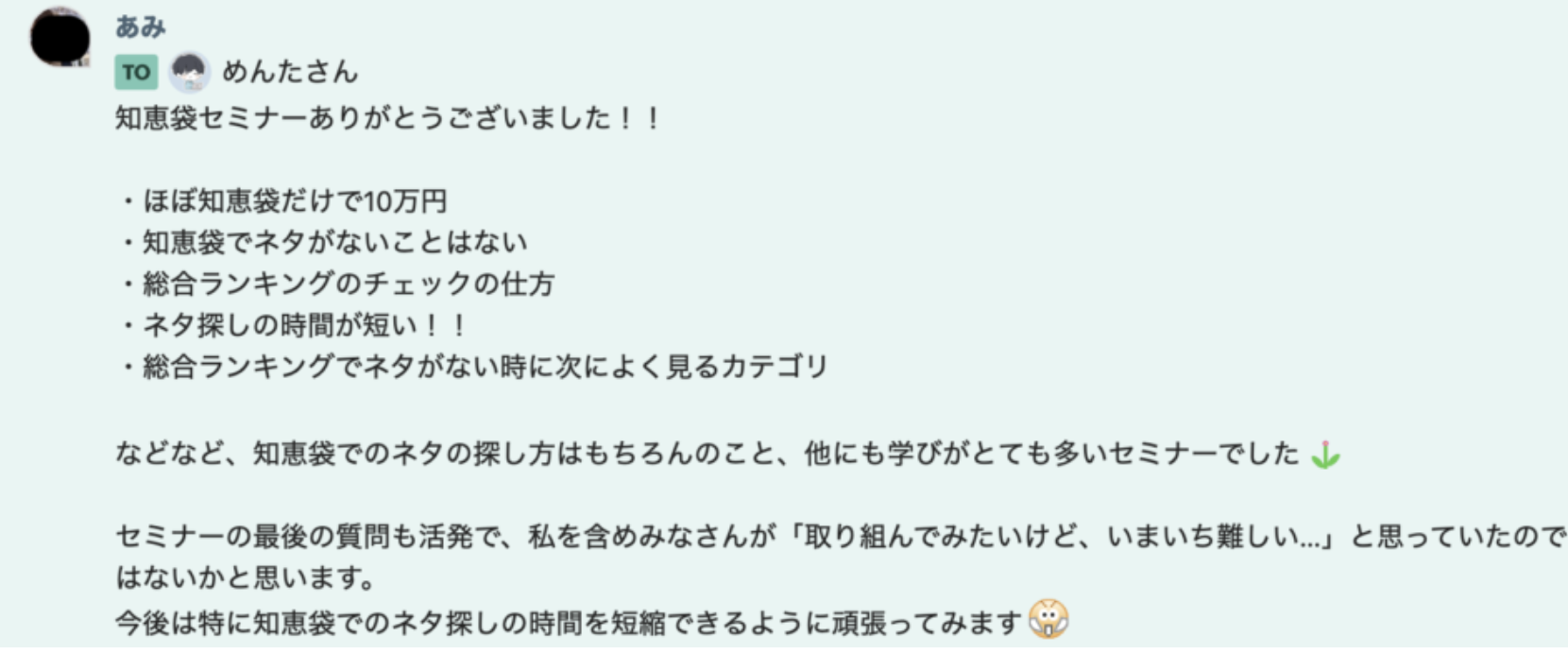
Task: Tap the sender name あみ
Action: click(x=140, y=26)
